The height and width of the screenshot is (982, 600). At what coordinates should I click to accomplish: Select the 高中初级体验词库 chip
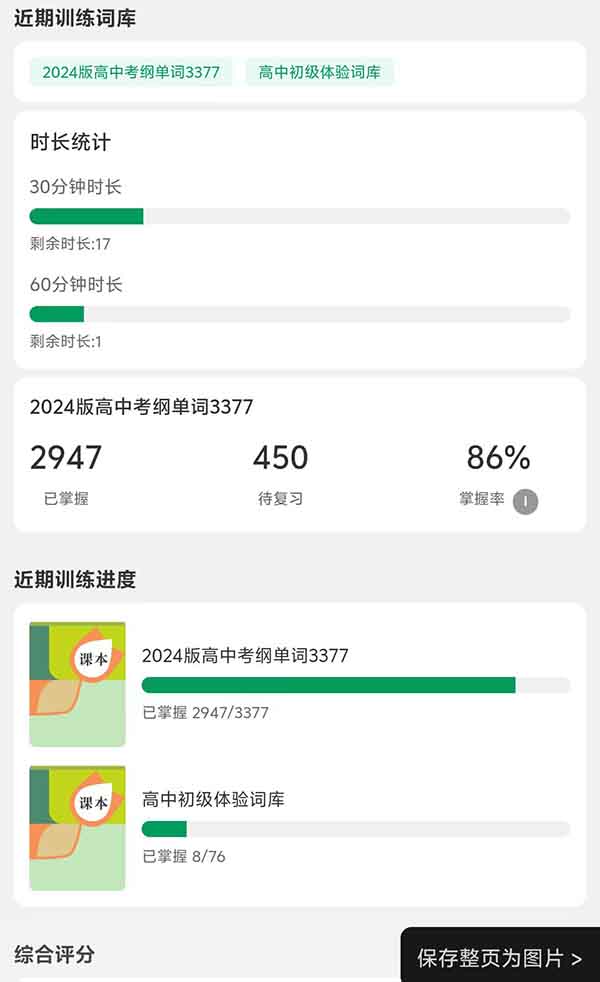(x=320, y=72)
